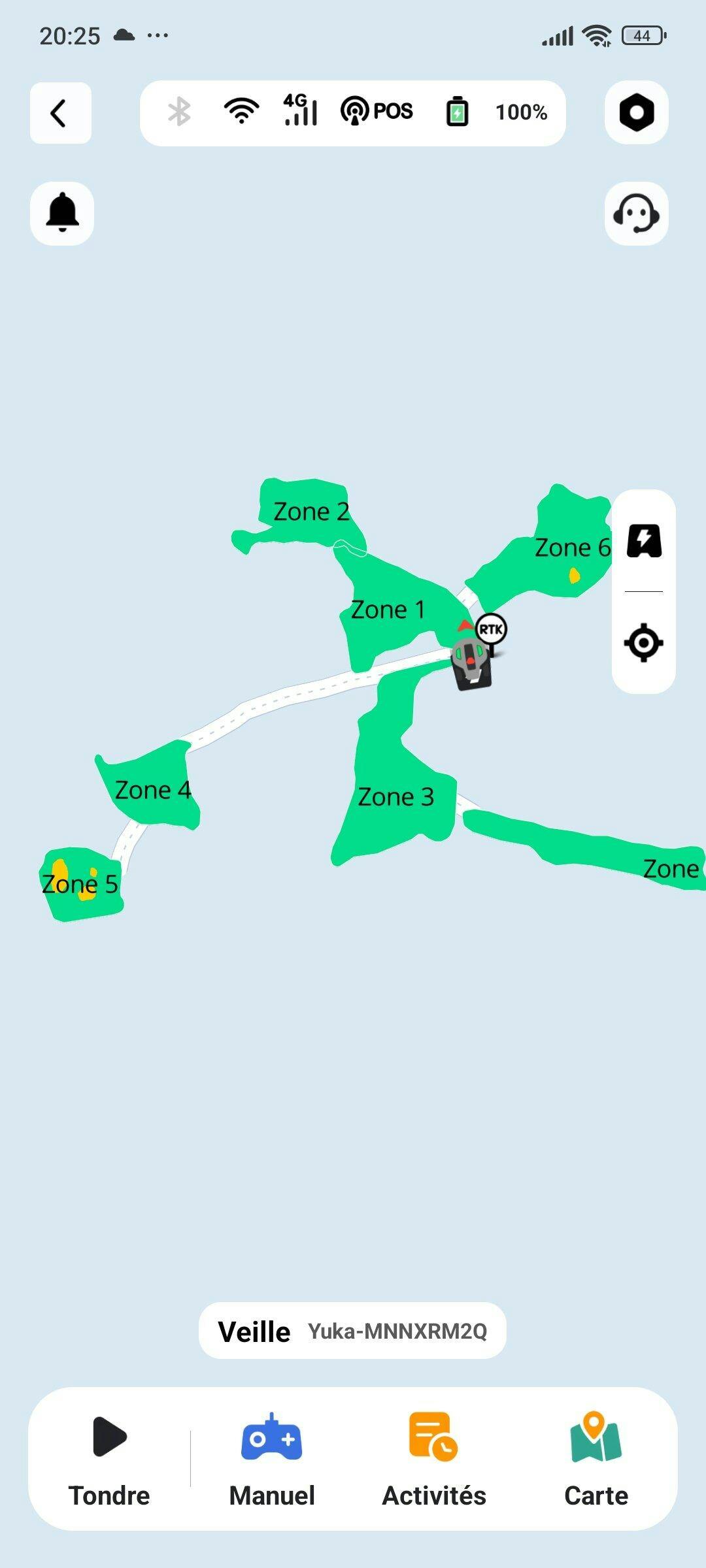Select Zone 3 on the map
This screenshot has height=1568, width=706.
[395, 797]
